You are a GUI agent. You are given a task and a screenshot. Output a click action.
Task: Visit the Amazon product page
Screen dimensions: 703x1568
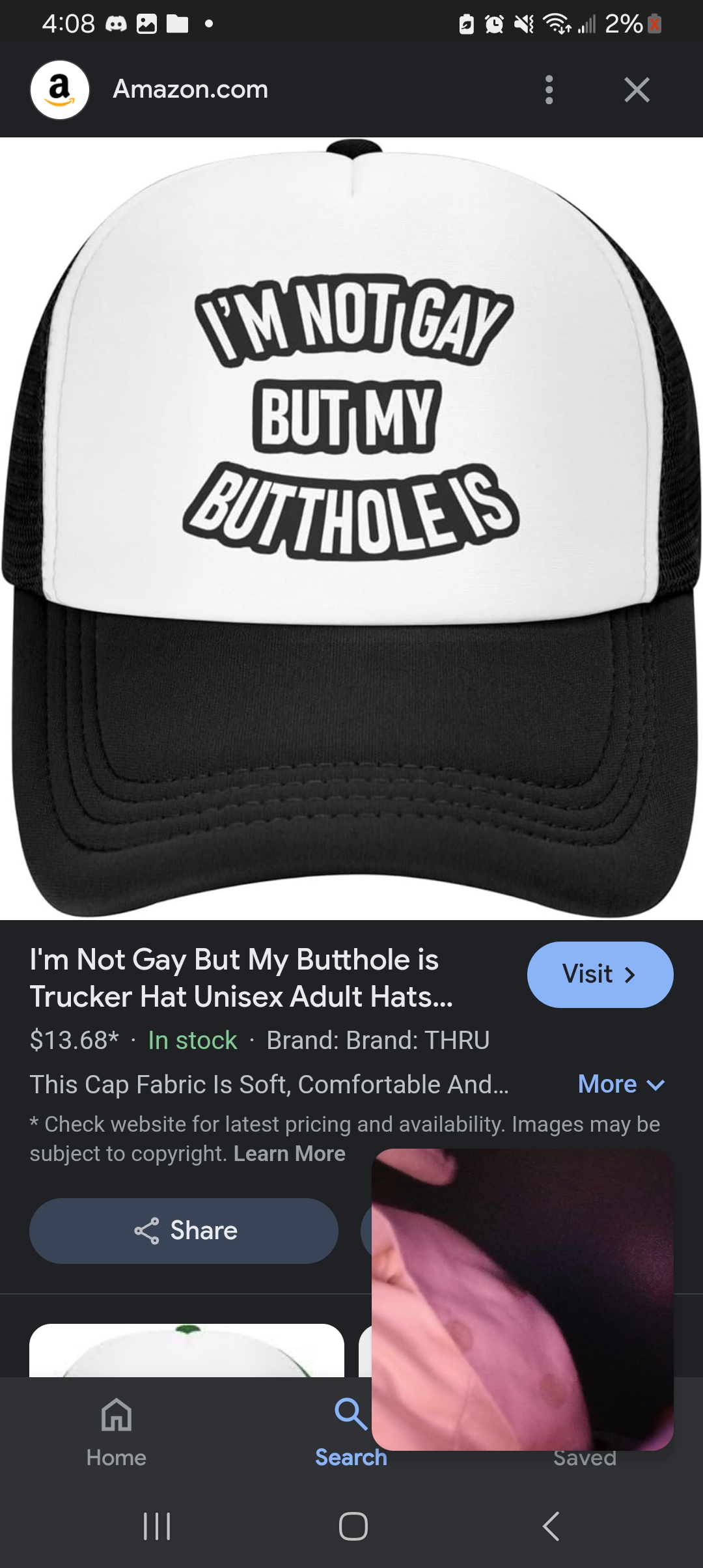coord(600,974)
